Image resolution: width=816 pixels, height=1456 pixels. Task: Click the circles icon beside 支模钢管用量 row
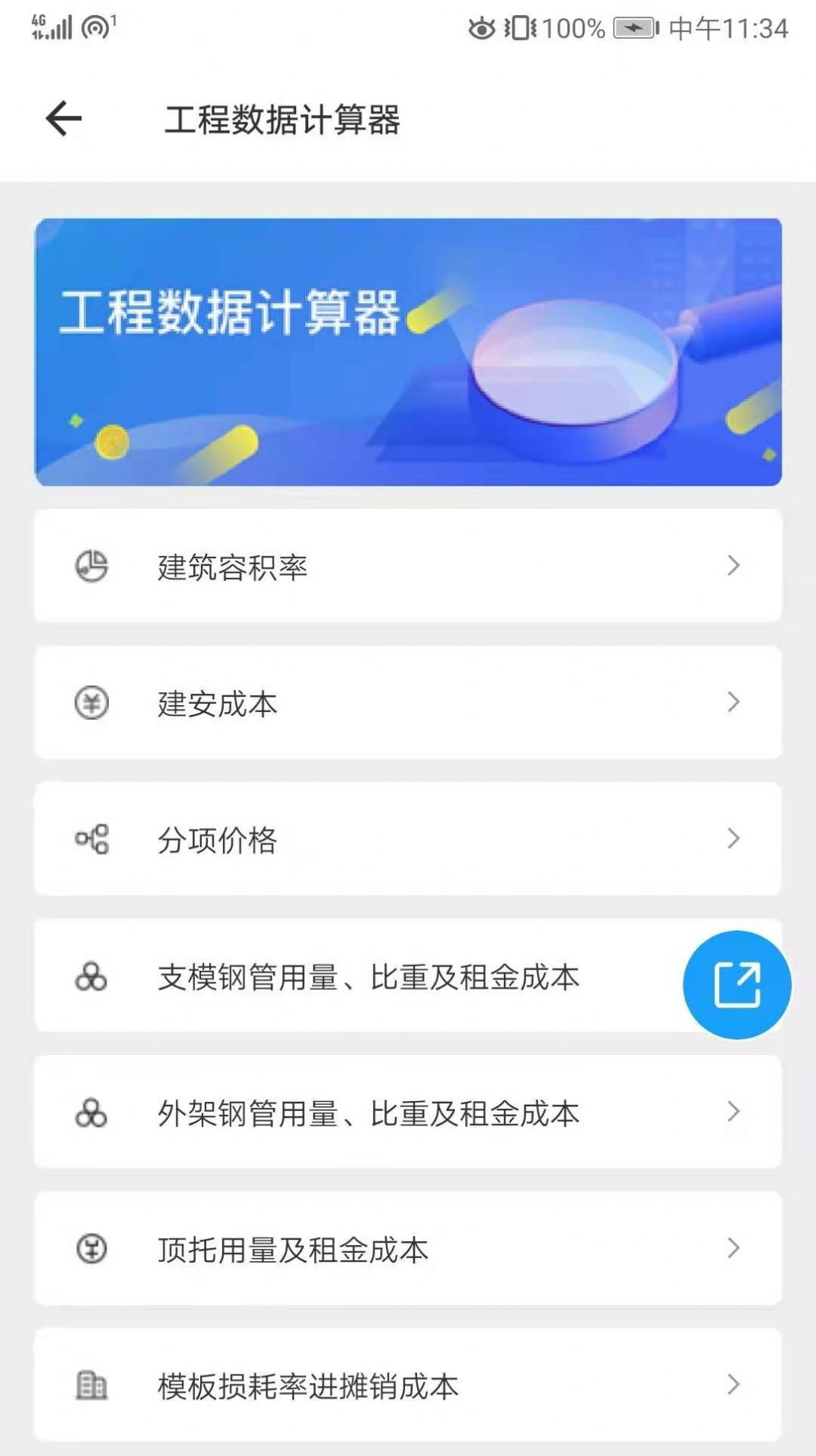pyautogui.click(x=91, y=979)
